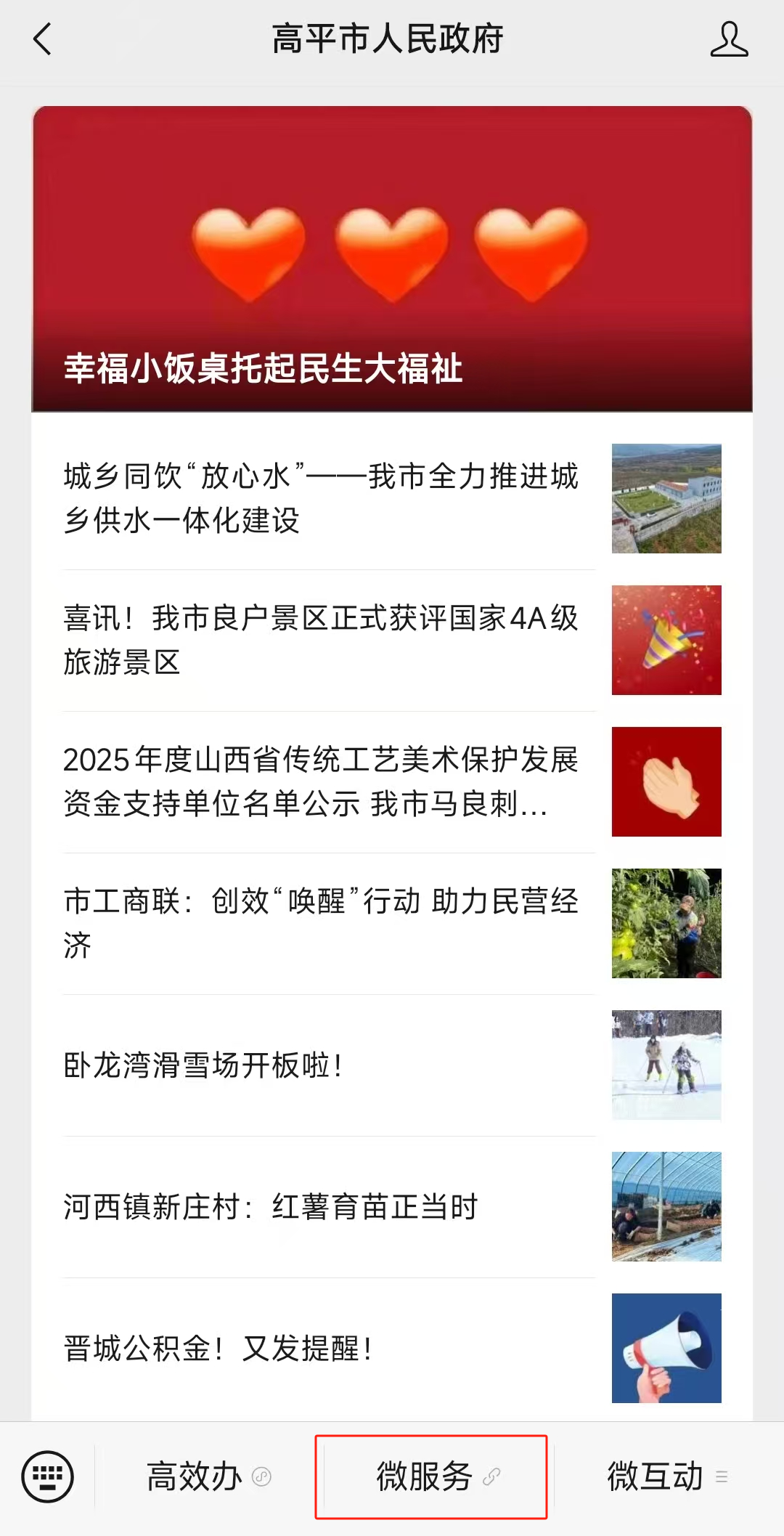
Task: Open the account profile icon
Action: click(729, 39)
